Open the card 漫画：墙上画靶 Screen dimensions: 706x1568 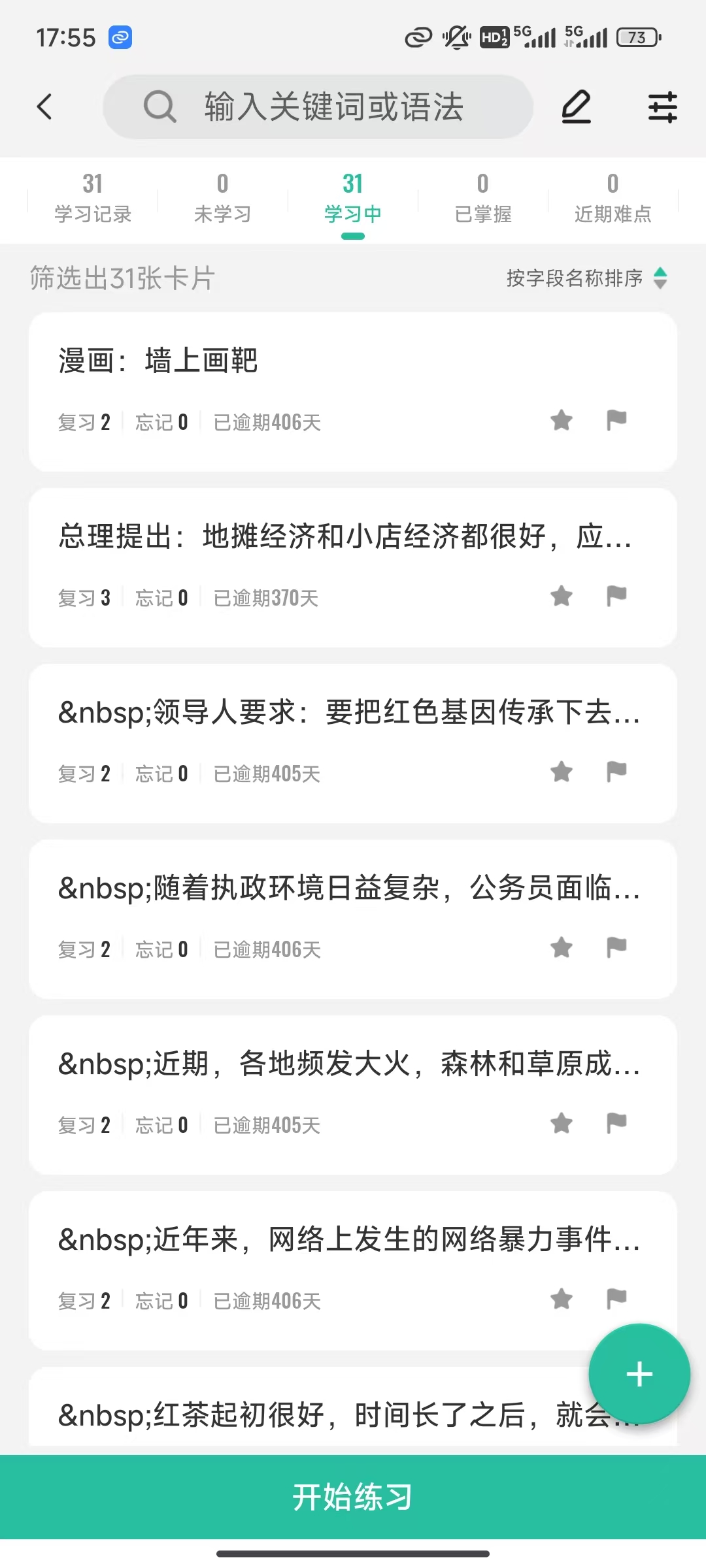click(353, 391)
